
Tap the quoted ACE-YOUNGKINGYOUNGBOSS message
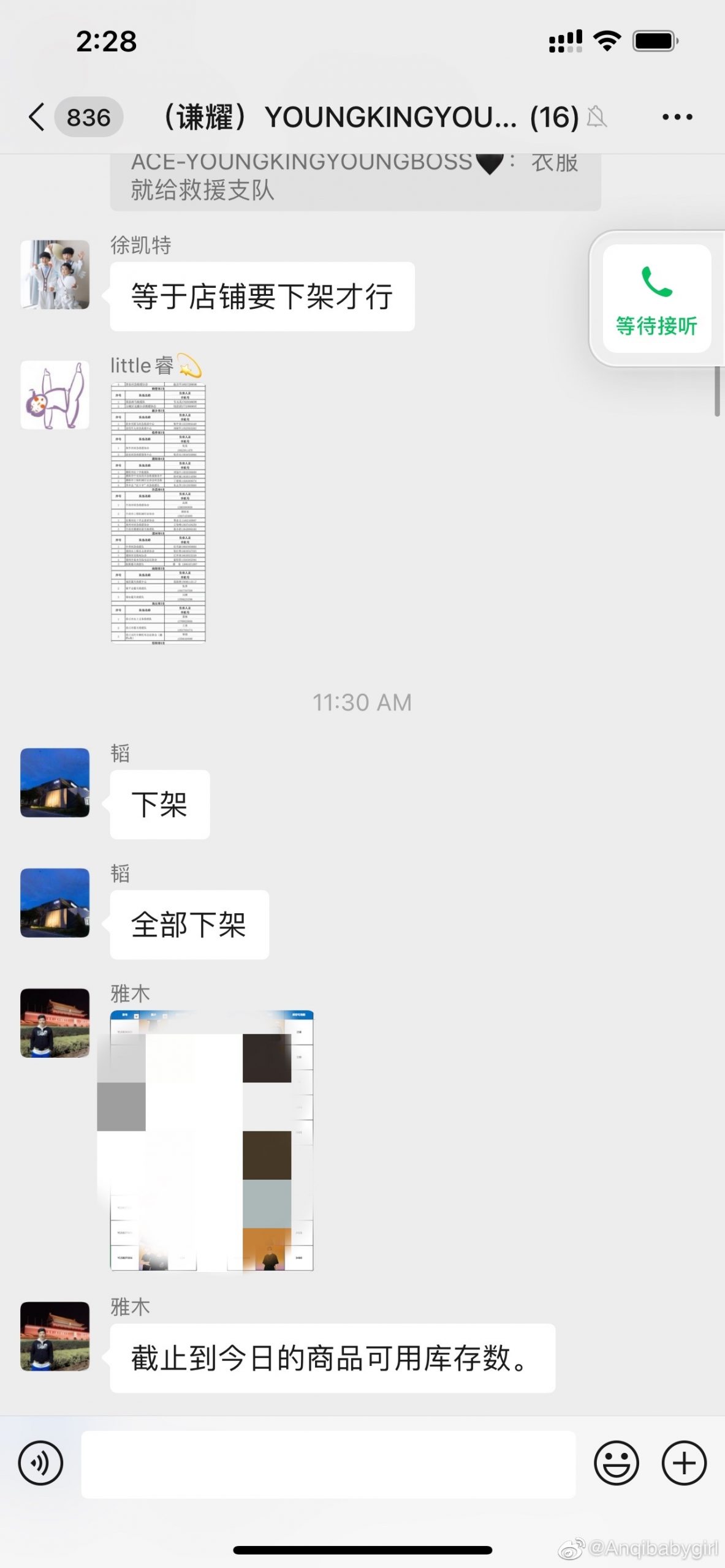point(355,179)
